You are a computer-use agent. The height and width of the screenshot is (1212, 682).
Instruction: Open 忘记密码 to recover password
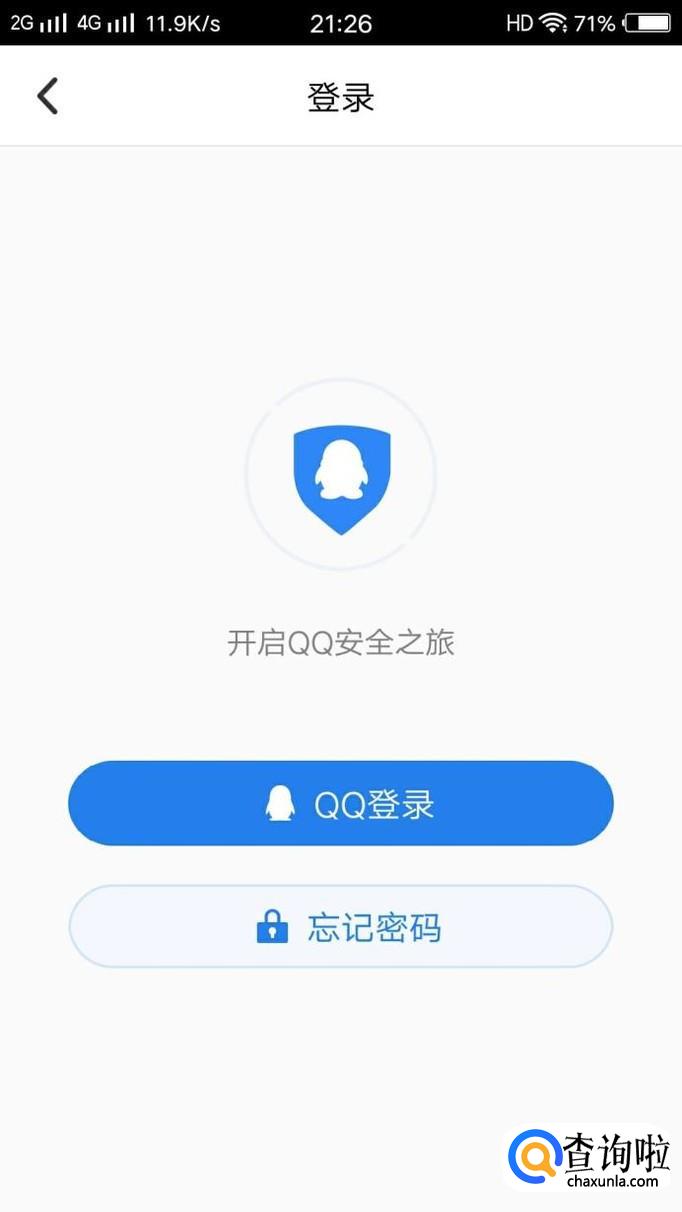[340, 927]
